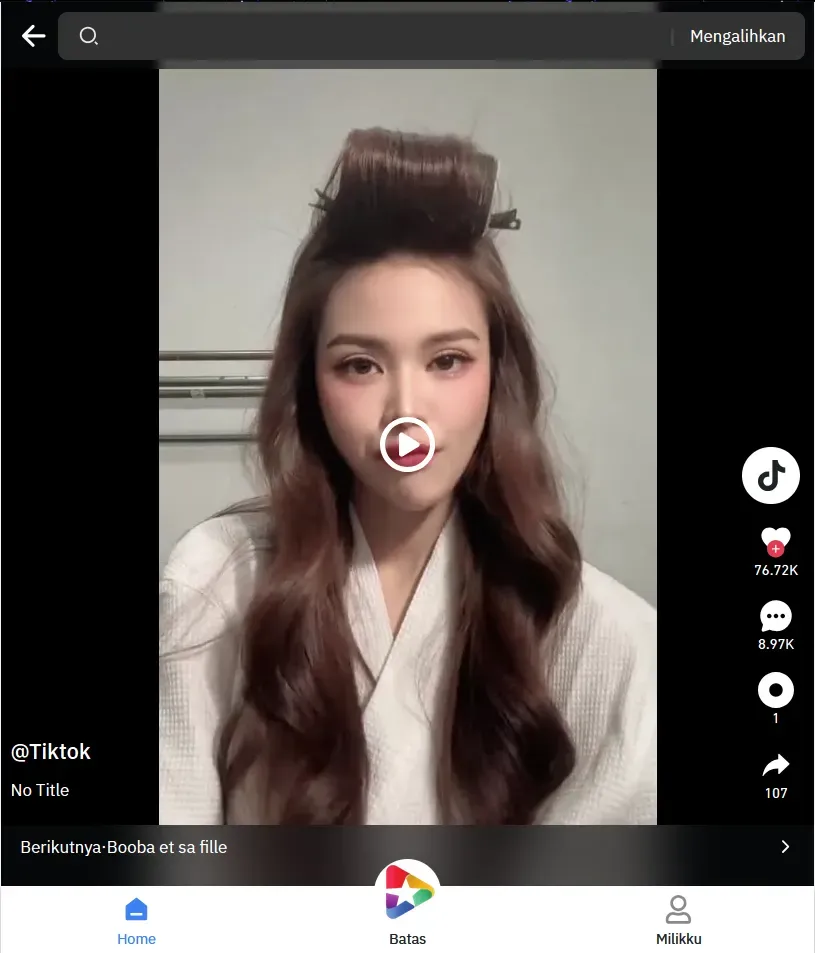The width and height of the screenshot is (815, 953).
Task: Go back using the top arrow
Action: coord(34,37)
